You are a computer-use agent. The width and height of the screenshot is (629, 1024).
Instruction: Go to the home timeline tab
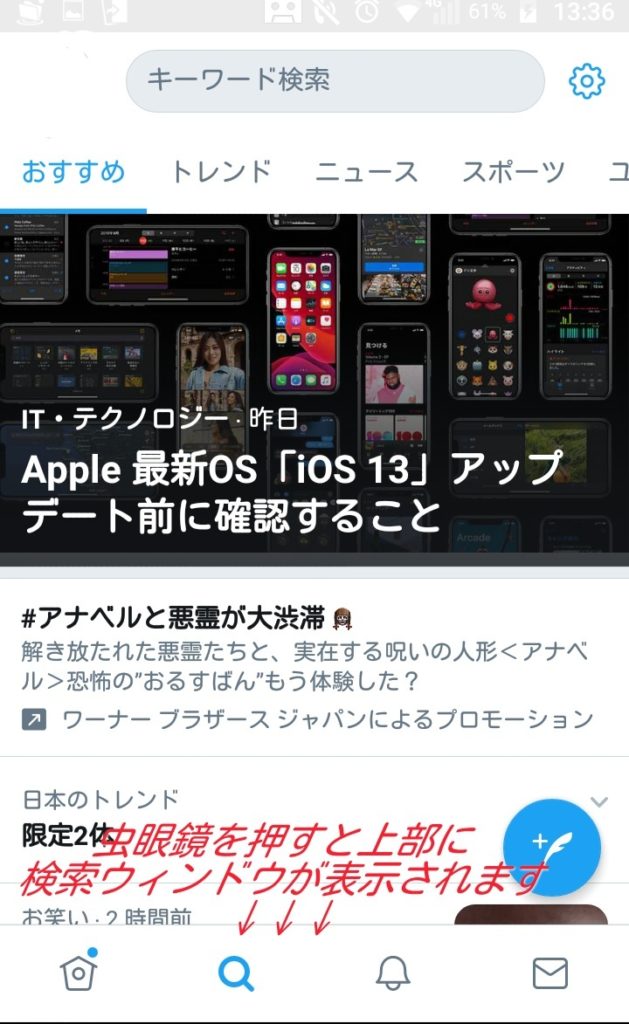(x=78, y=972)
